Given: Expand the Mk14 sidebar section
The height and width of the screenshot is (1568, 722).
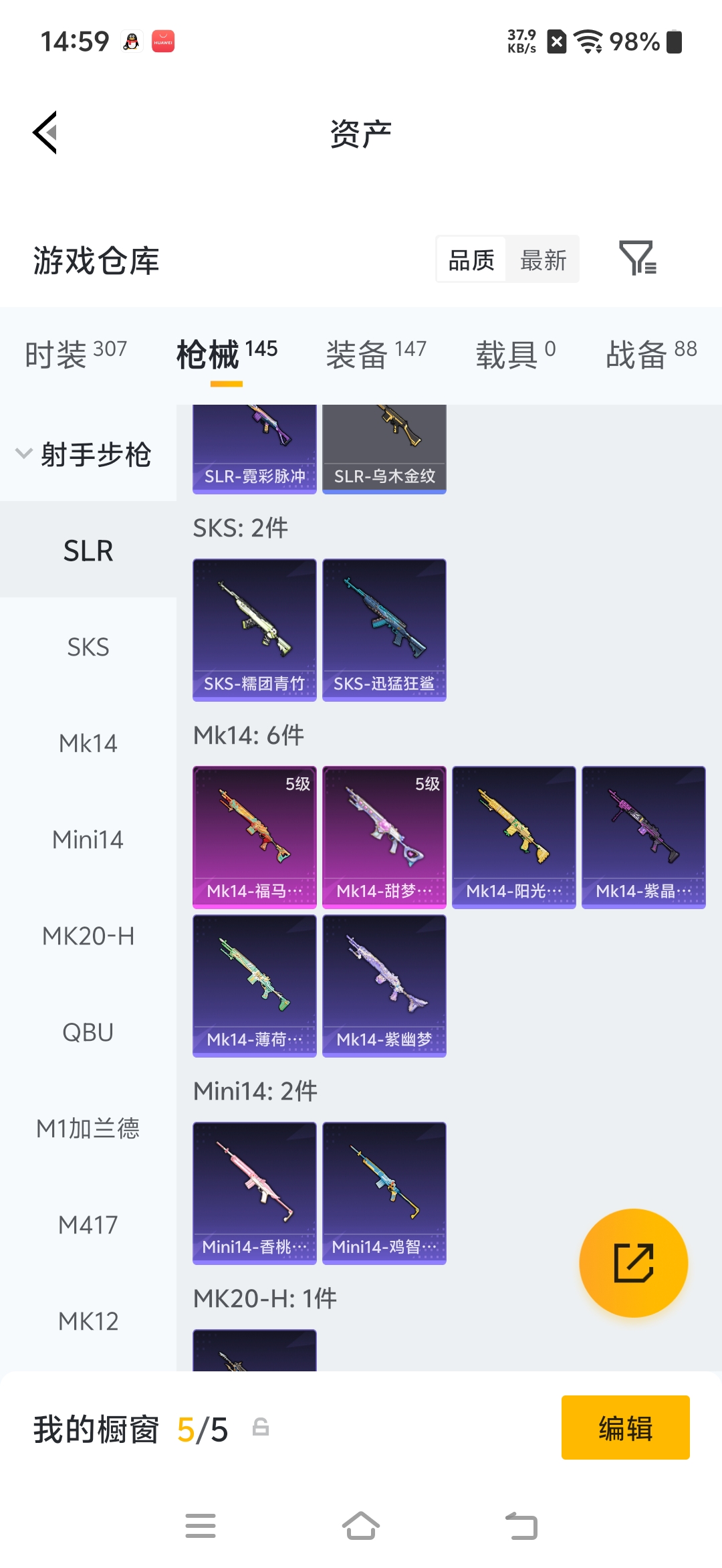Looking at the screenshot, I should tap(87, 743).
